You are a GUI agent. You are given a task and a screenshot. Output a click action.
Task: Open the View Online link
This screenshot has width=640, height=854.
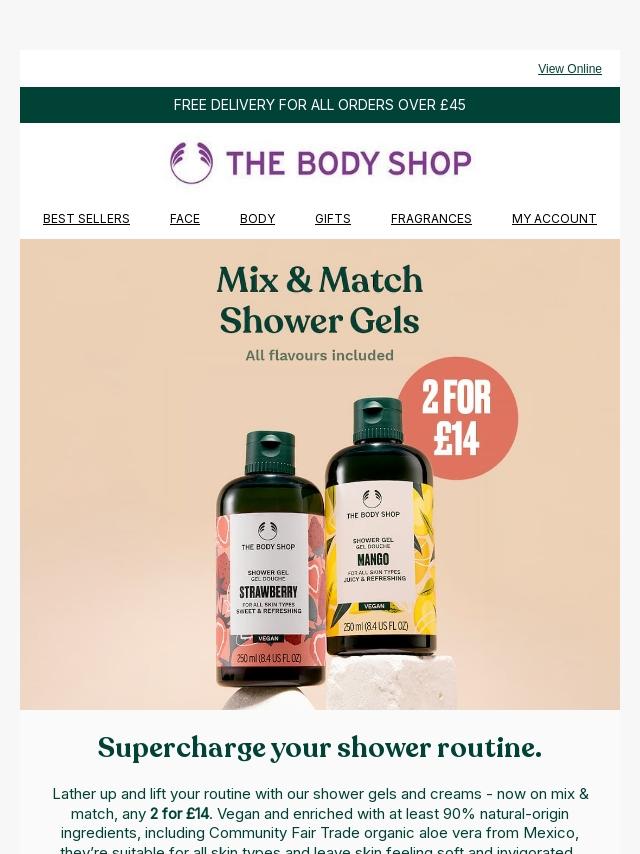[569, 69]
